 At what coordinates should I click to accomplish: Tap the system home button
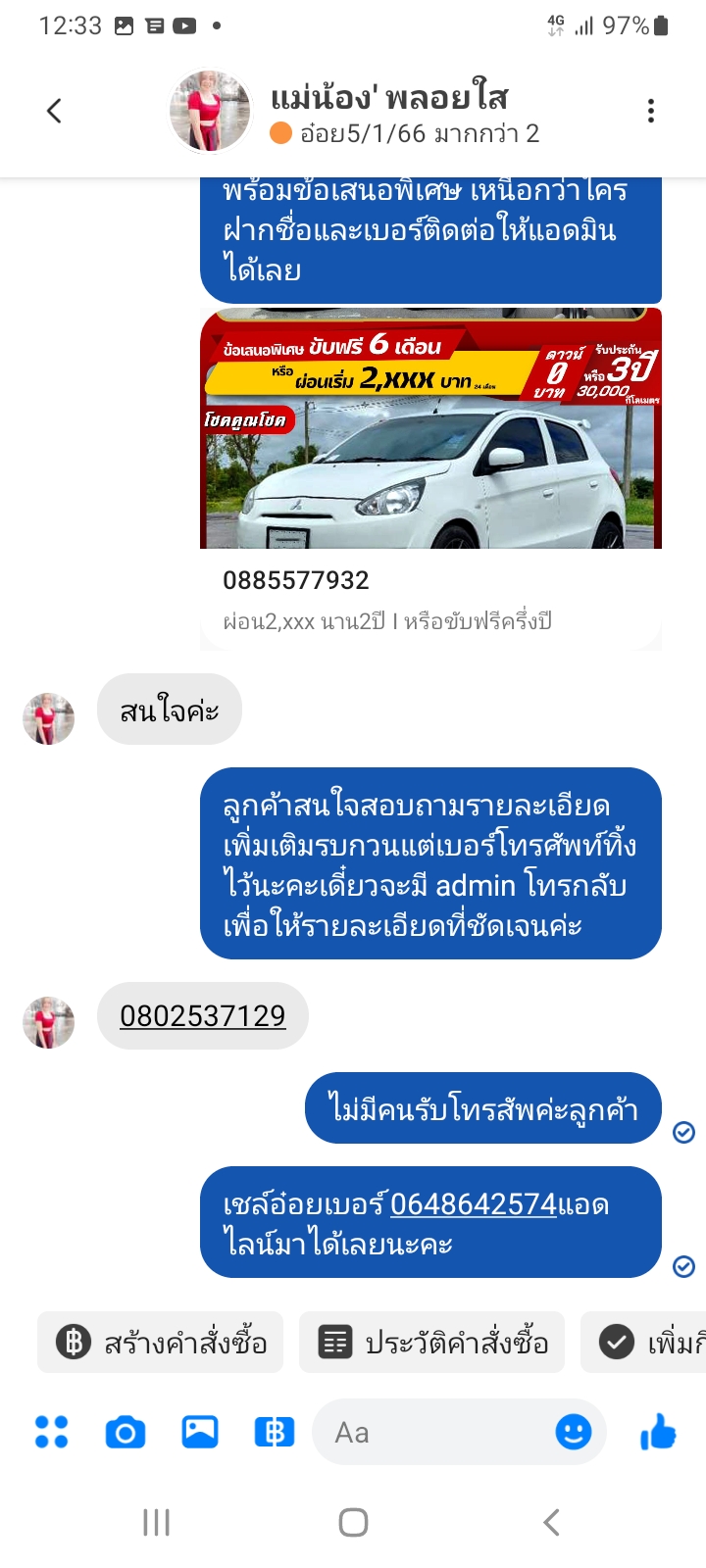pos(353,1522)
